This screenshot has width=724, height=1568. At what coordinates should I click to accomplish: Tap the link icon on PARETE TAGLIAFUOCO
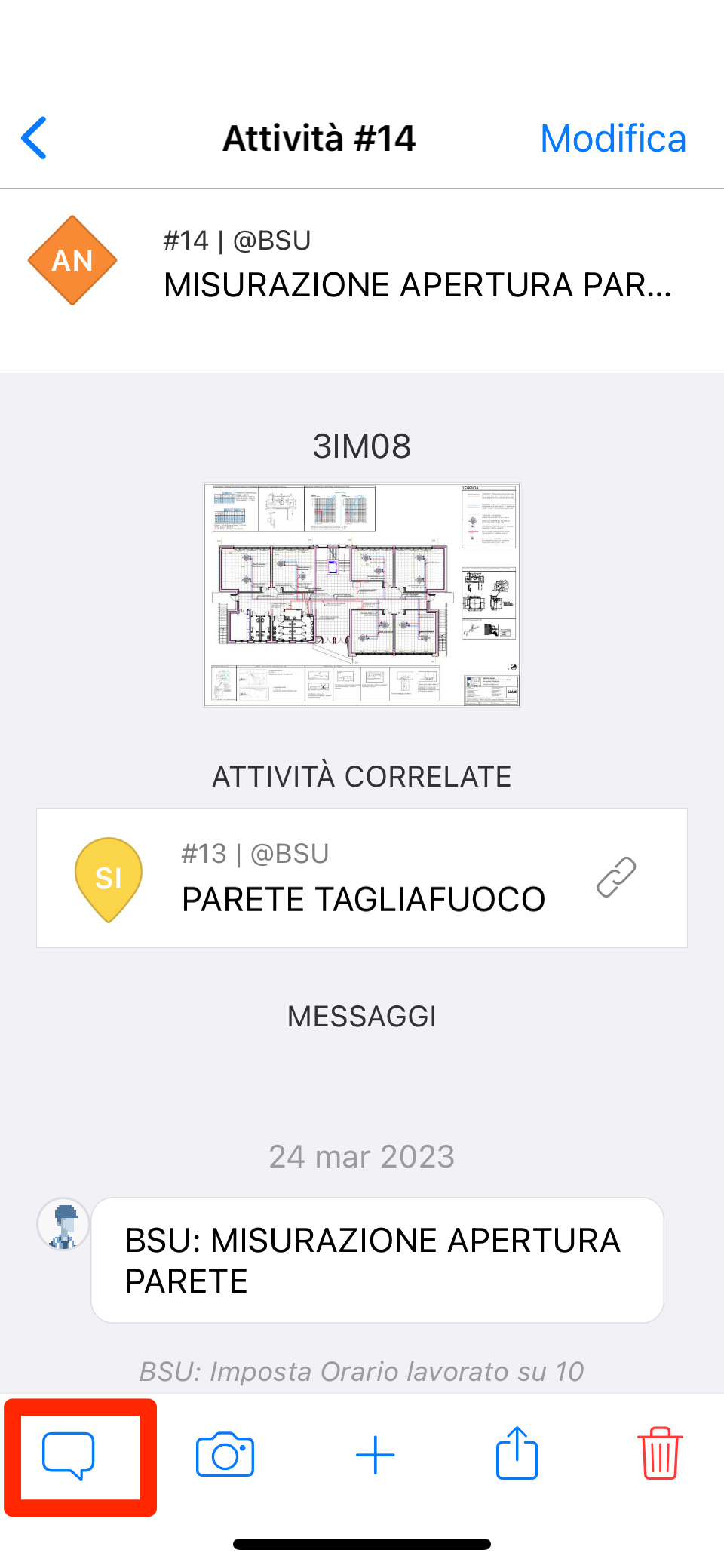616,877
